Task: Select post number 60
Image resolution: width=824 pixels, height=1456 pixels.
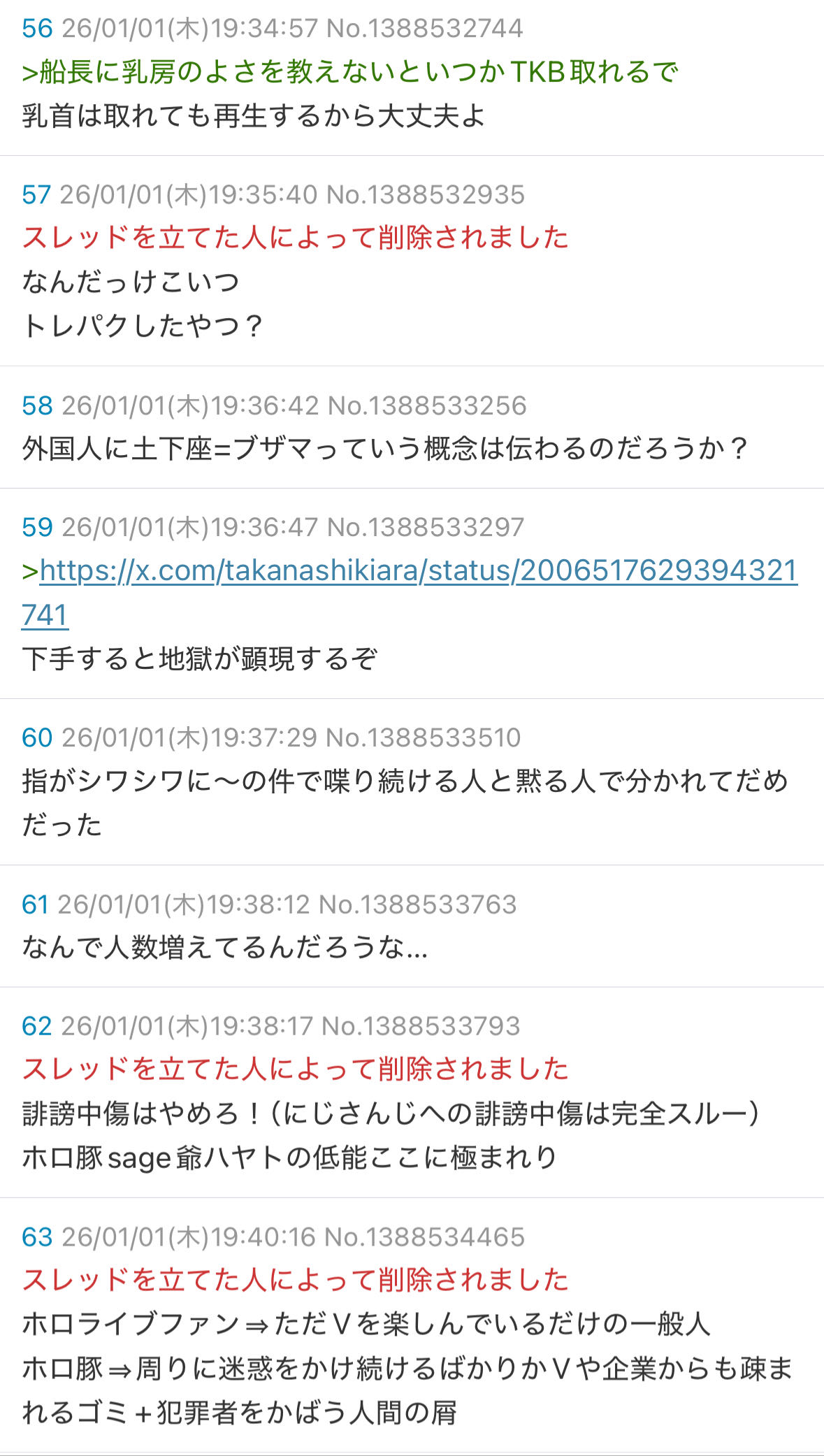Action: (37, 738)
